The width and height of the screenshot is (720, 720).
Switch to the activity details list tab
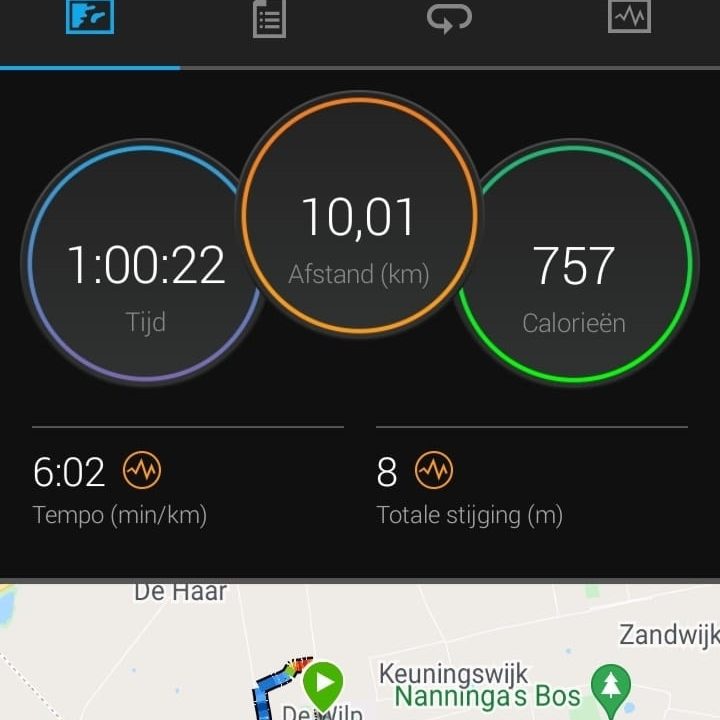pos(269,19)
